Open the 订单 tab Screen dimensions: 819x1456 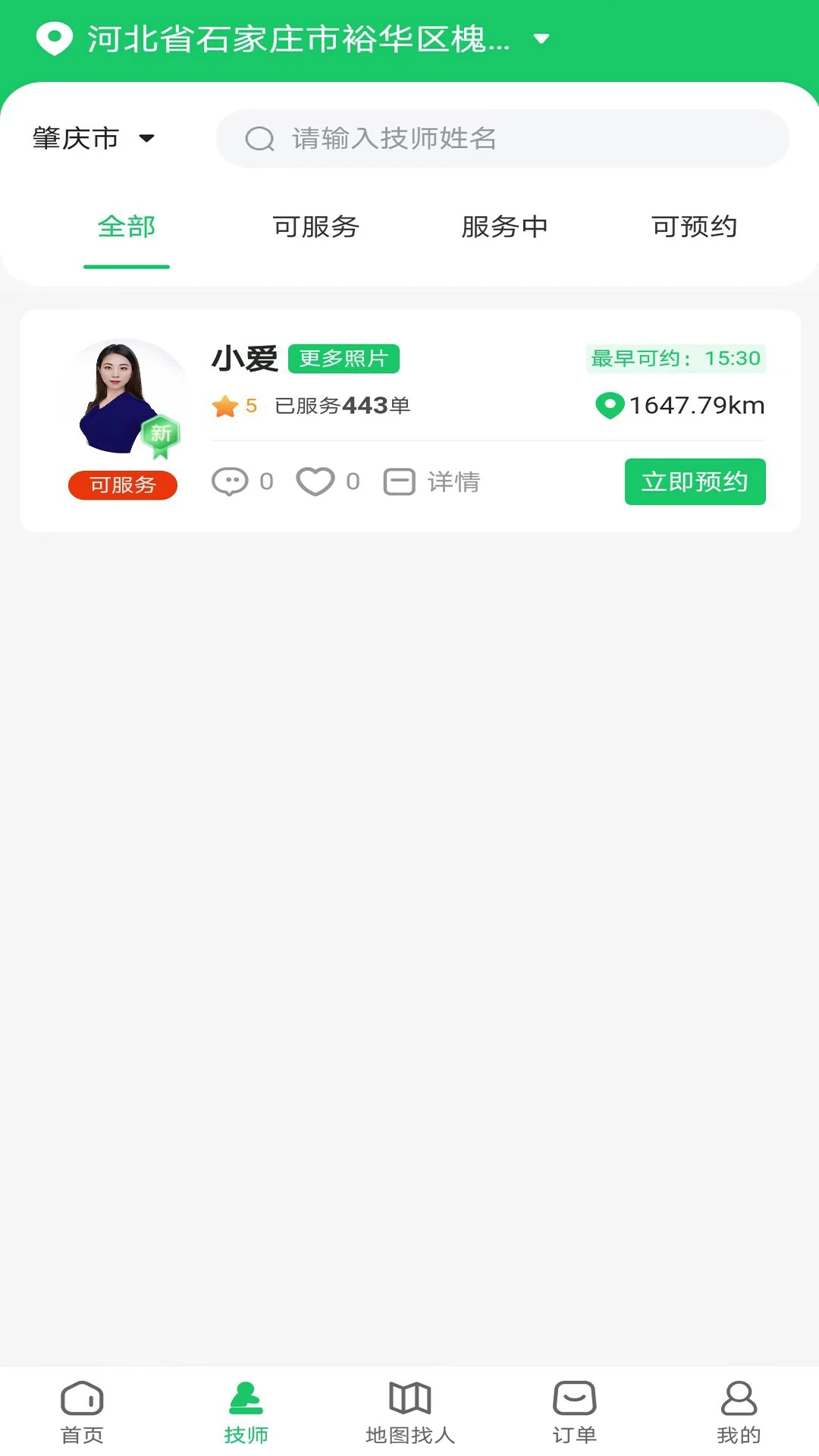click(x=574, y=1412)
